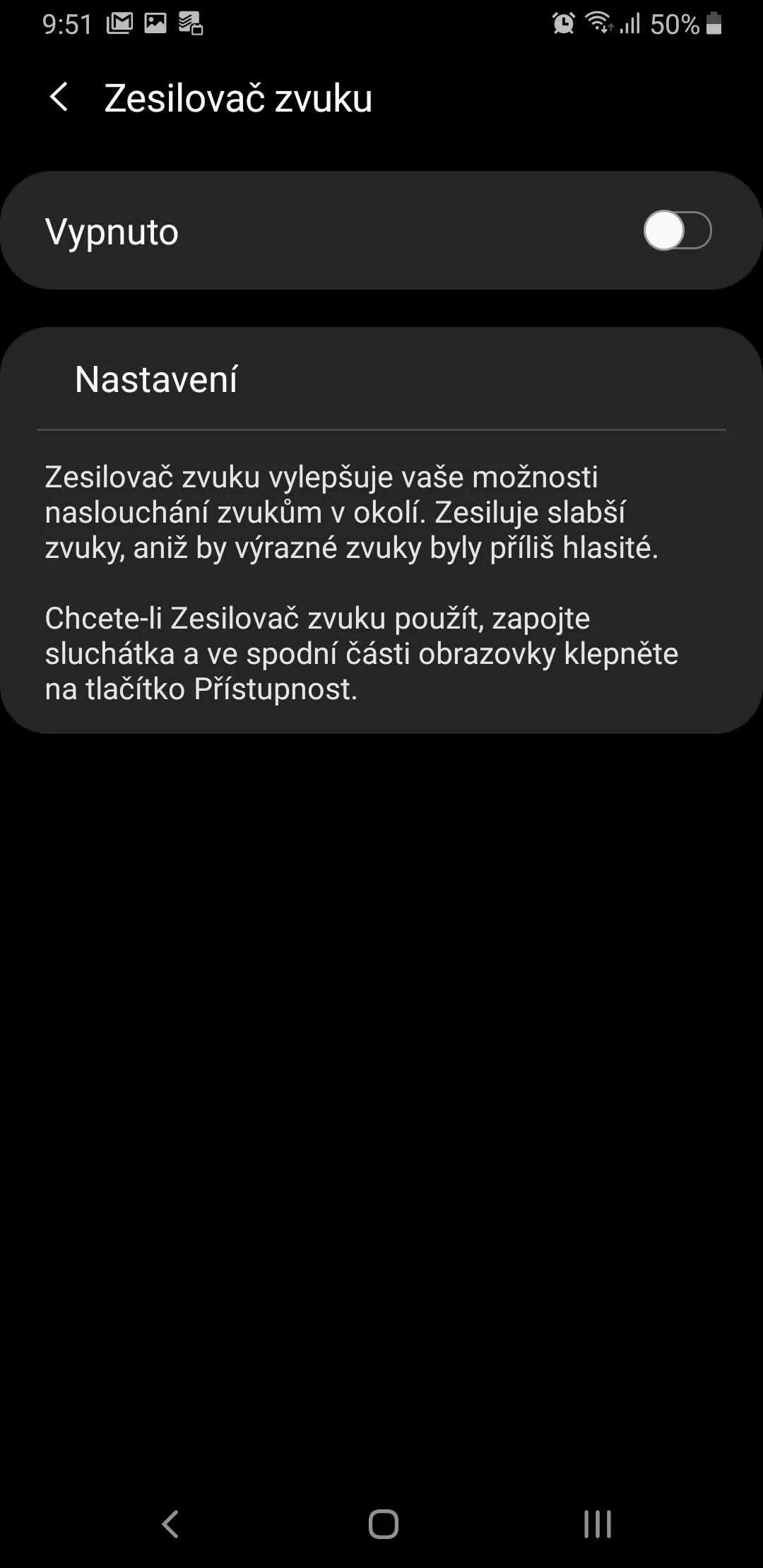Tap the system home button
The width and height of the screenshot is (763, 1568).
(x=383, y=1524)
